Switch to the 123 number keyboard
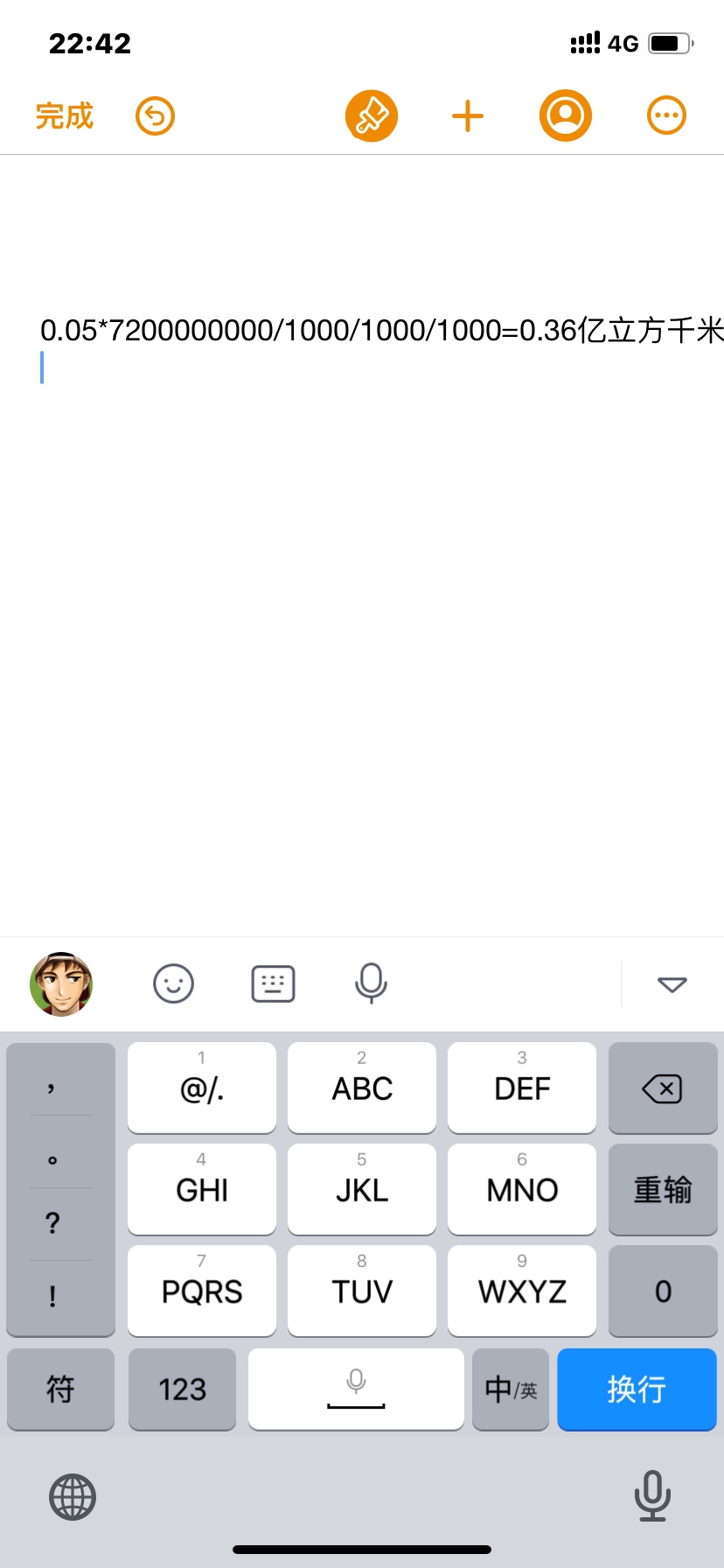 (x=182, y=1389)
